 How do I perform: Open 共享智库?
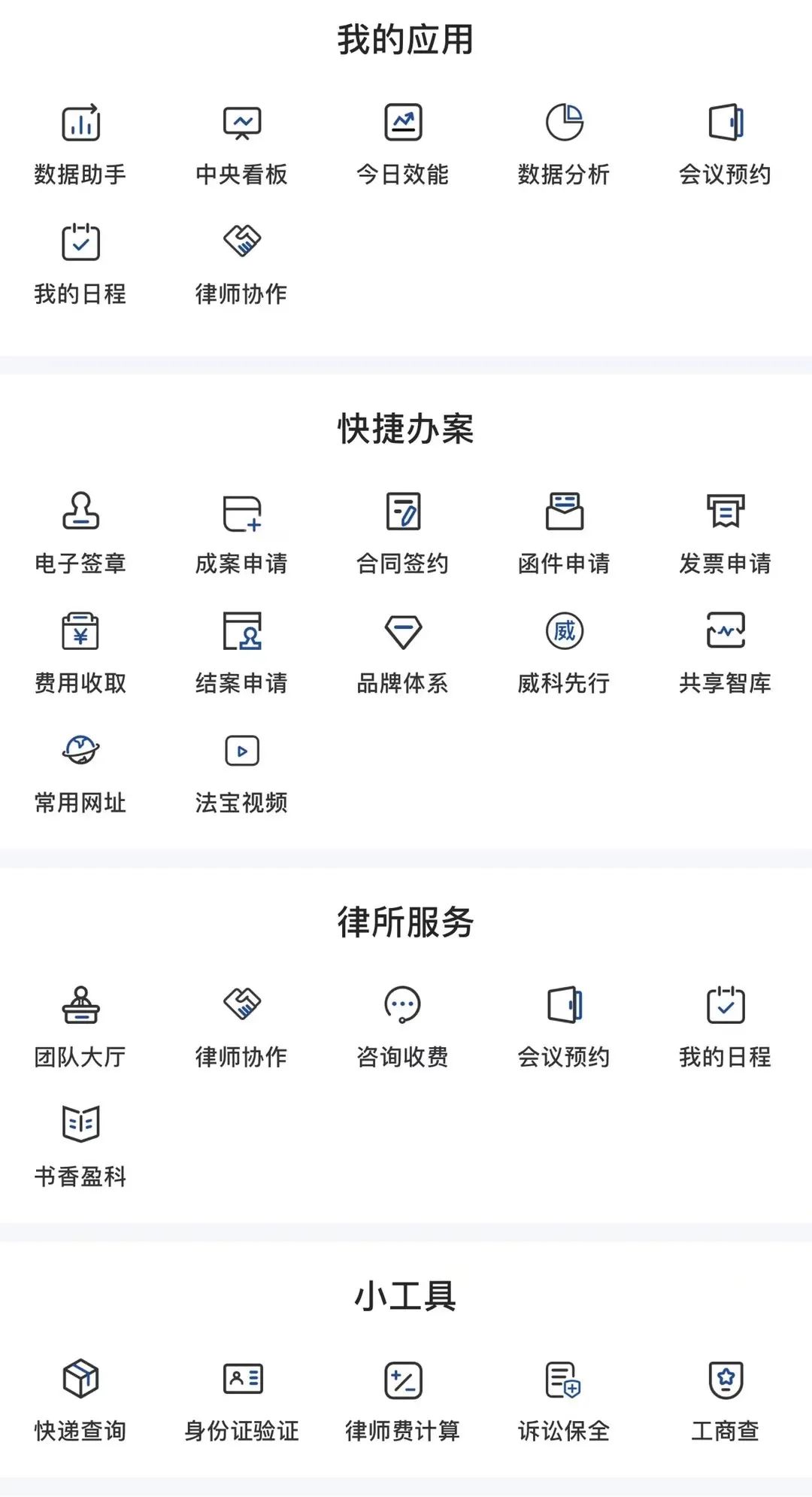click(725, 631)
